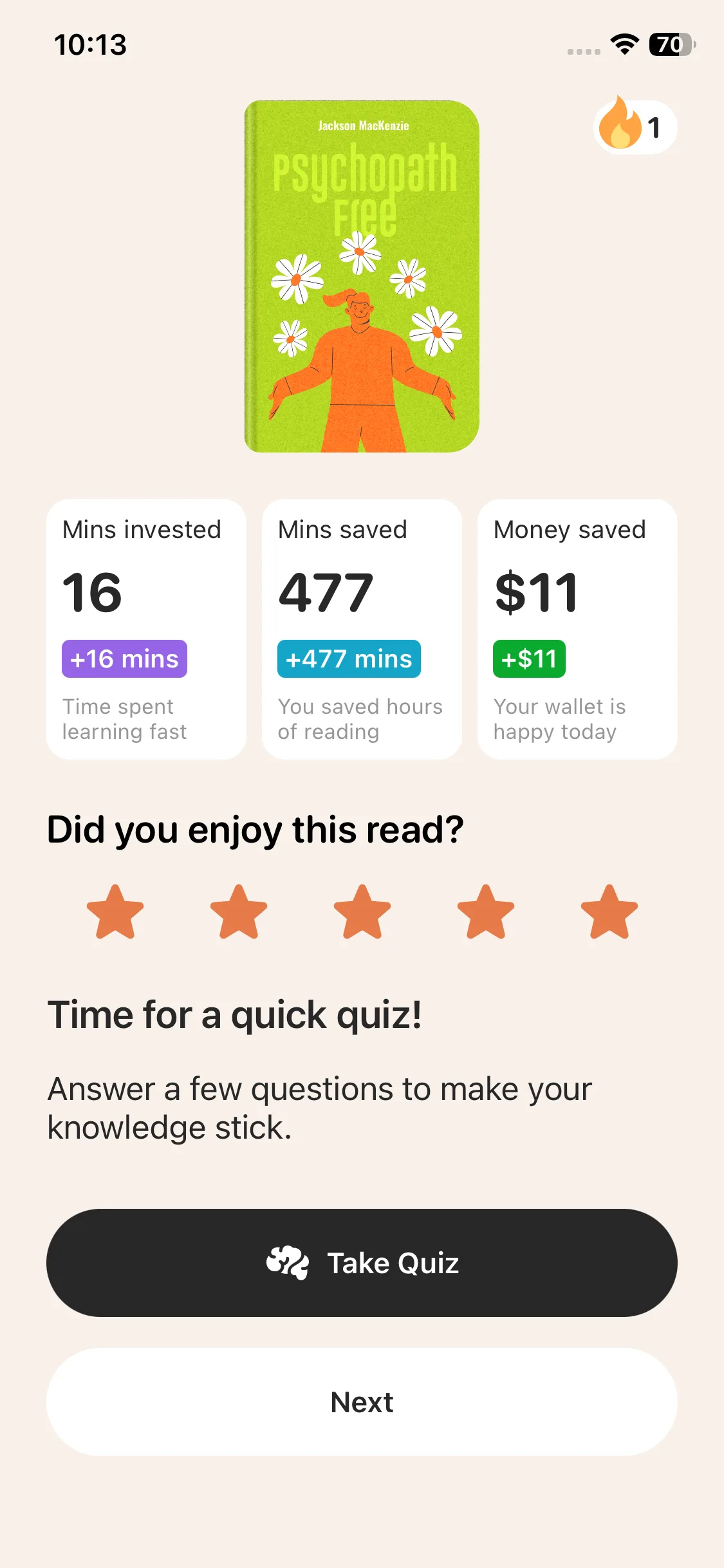Rate the book four stars
Viewport: 724px width, 1568px height.
tap(486, 912)
